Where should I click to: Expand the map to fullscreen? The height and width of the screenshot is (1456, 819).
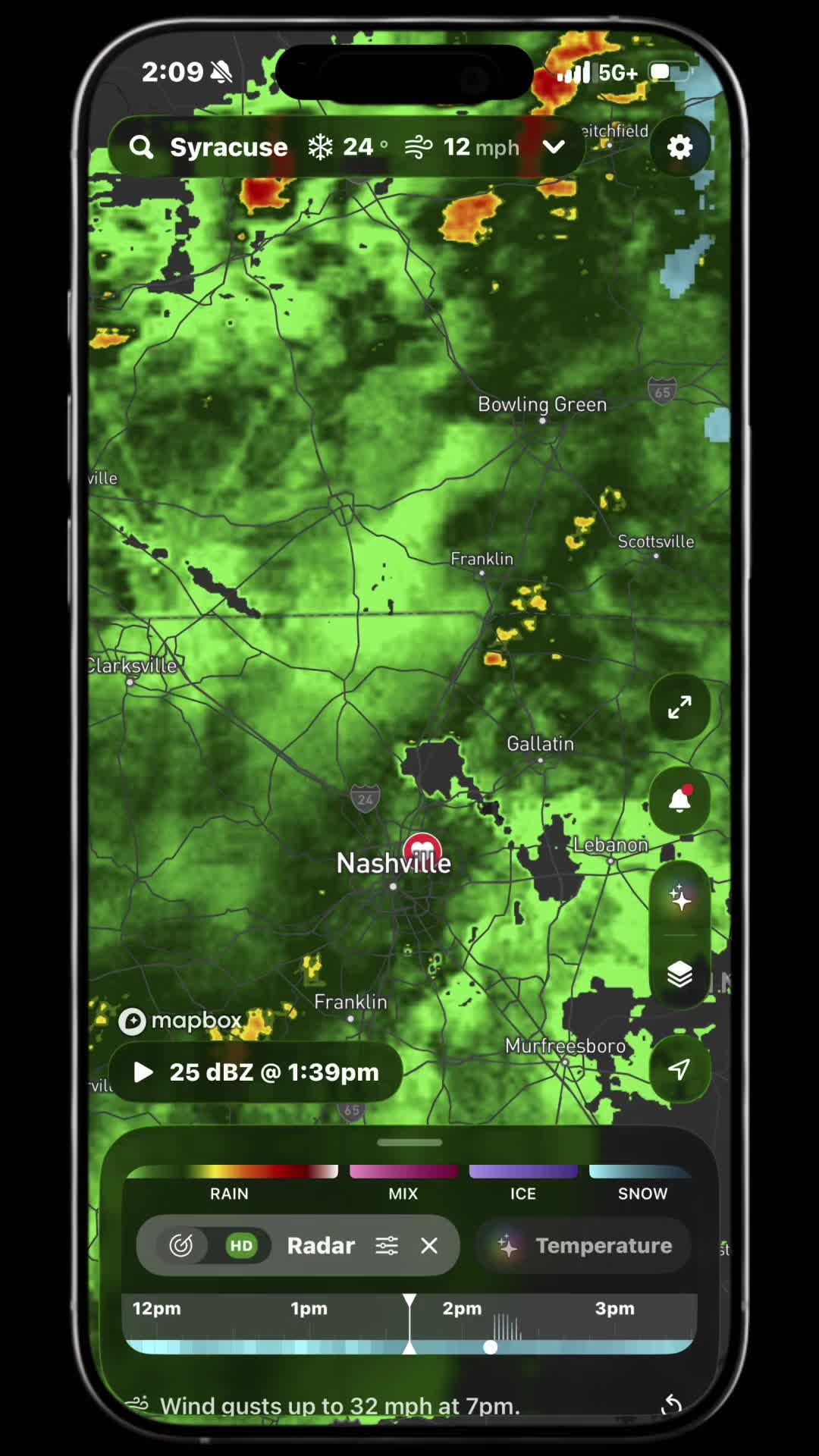(x=679, y=707)
